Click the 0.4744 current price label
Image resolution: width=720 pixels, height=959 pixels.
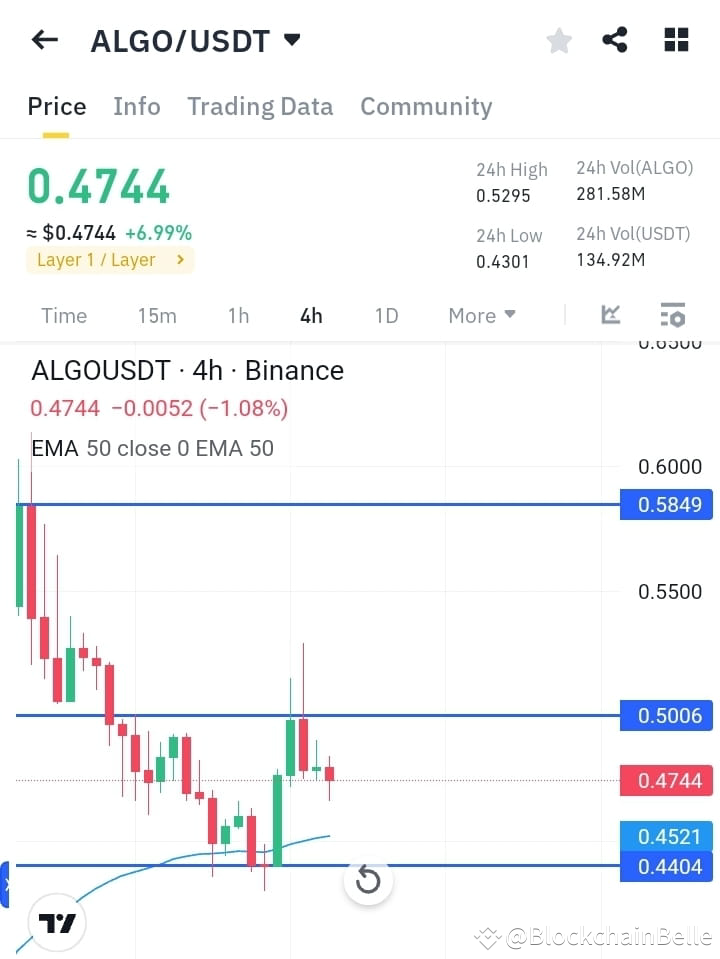(666, 781)
